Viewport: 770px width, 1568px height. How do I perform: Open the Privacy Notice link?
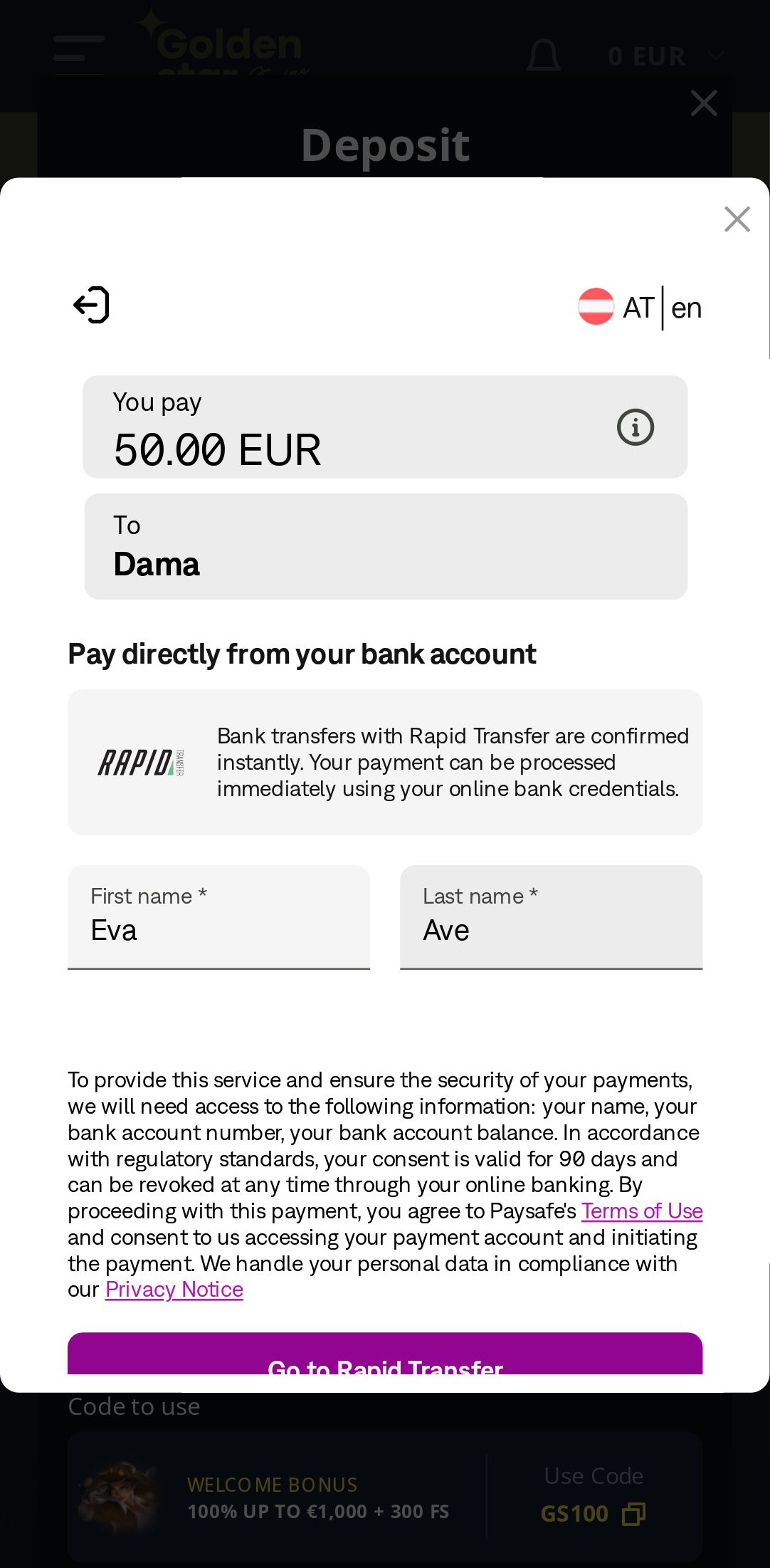click(x=174, y=1290)
